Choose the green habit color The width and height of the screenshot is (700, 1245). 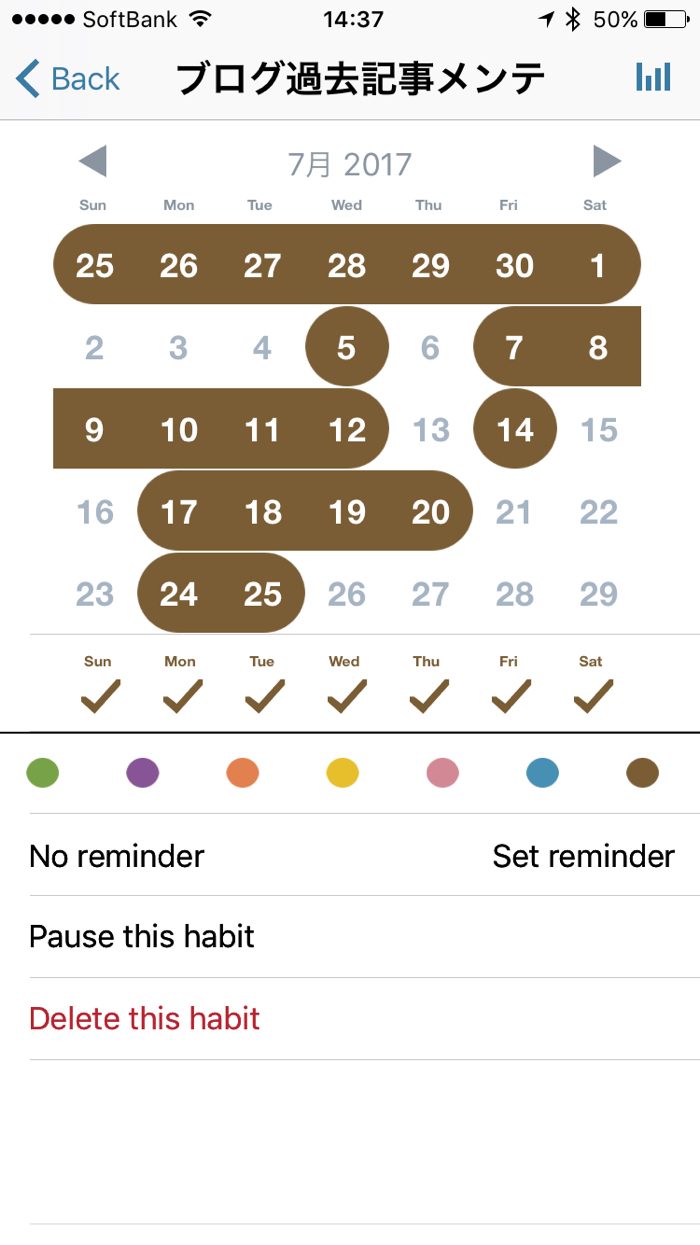[43, 773]
